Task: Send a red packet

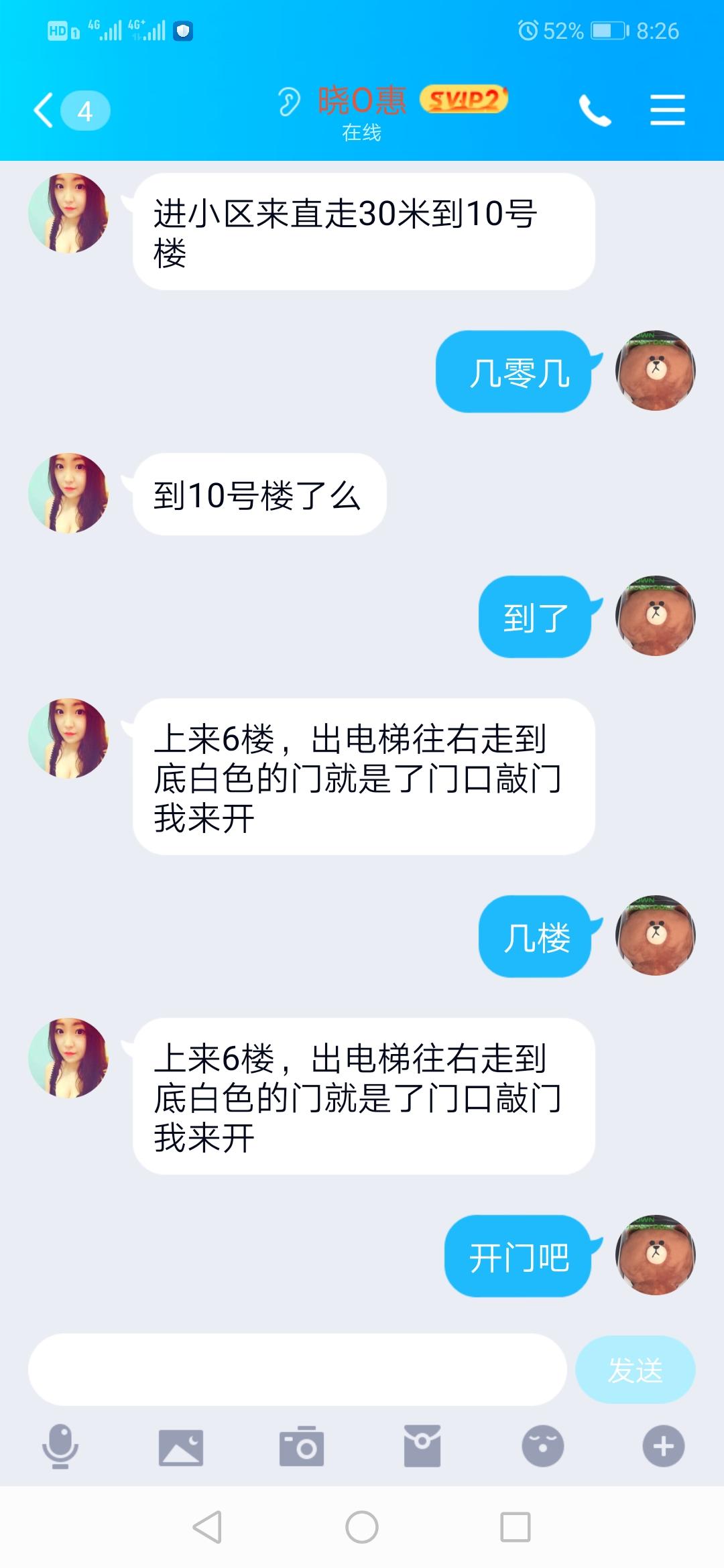Action: coord(422,1446)
